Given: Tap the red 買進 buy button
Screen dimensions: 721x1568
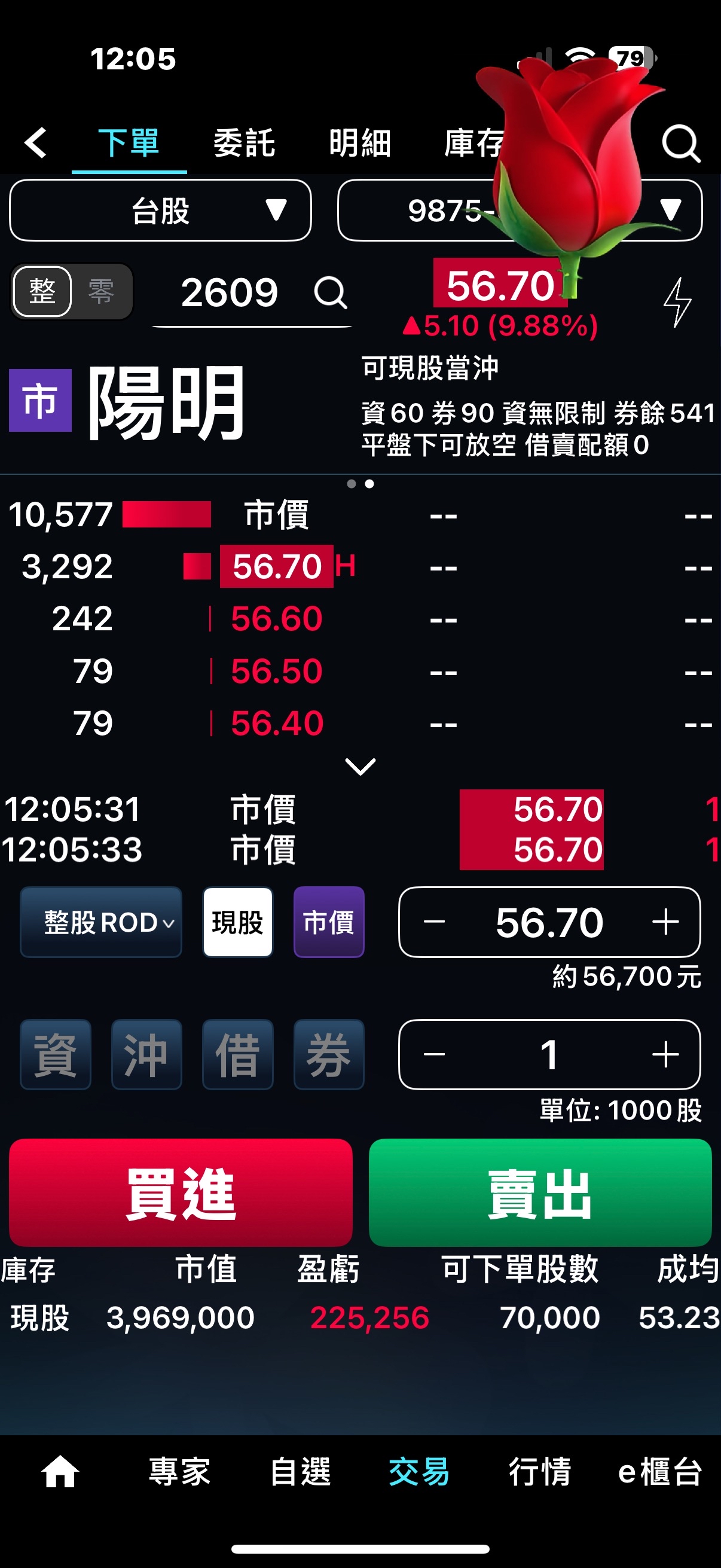Looking at the screenshot, I should pos(181,1192).
